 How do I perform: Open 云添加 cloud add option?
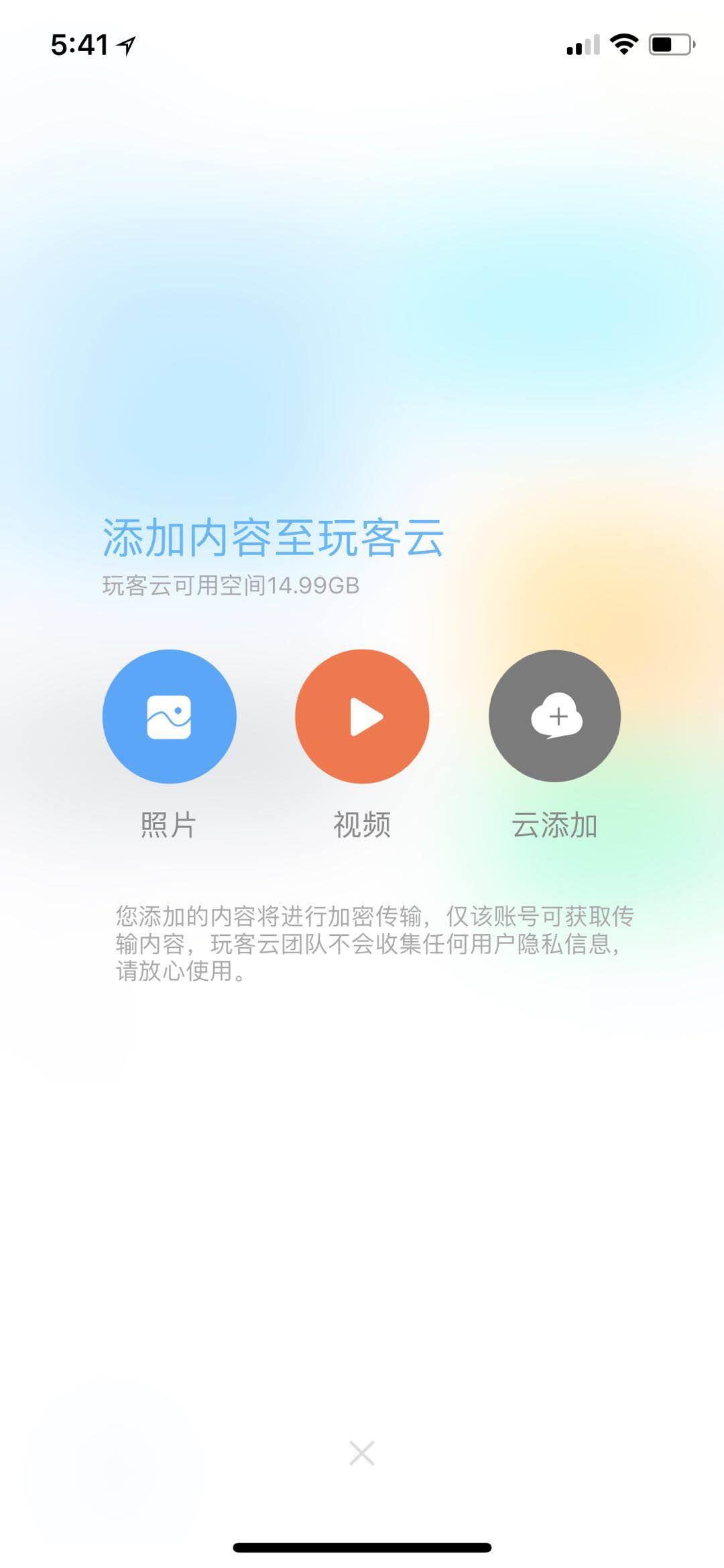coord(554,716)
